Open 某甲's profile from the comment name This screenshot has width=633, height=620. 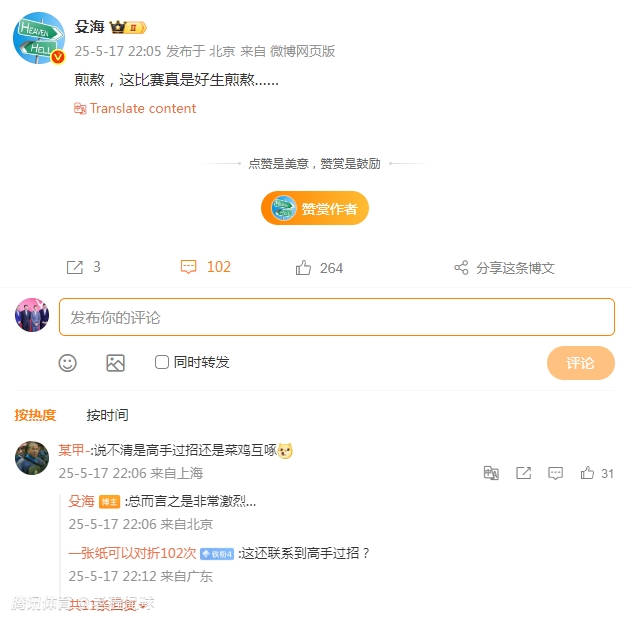(72, 450)
